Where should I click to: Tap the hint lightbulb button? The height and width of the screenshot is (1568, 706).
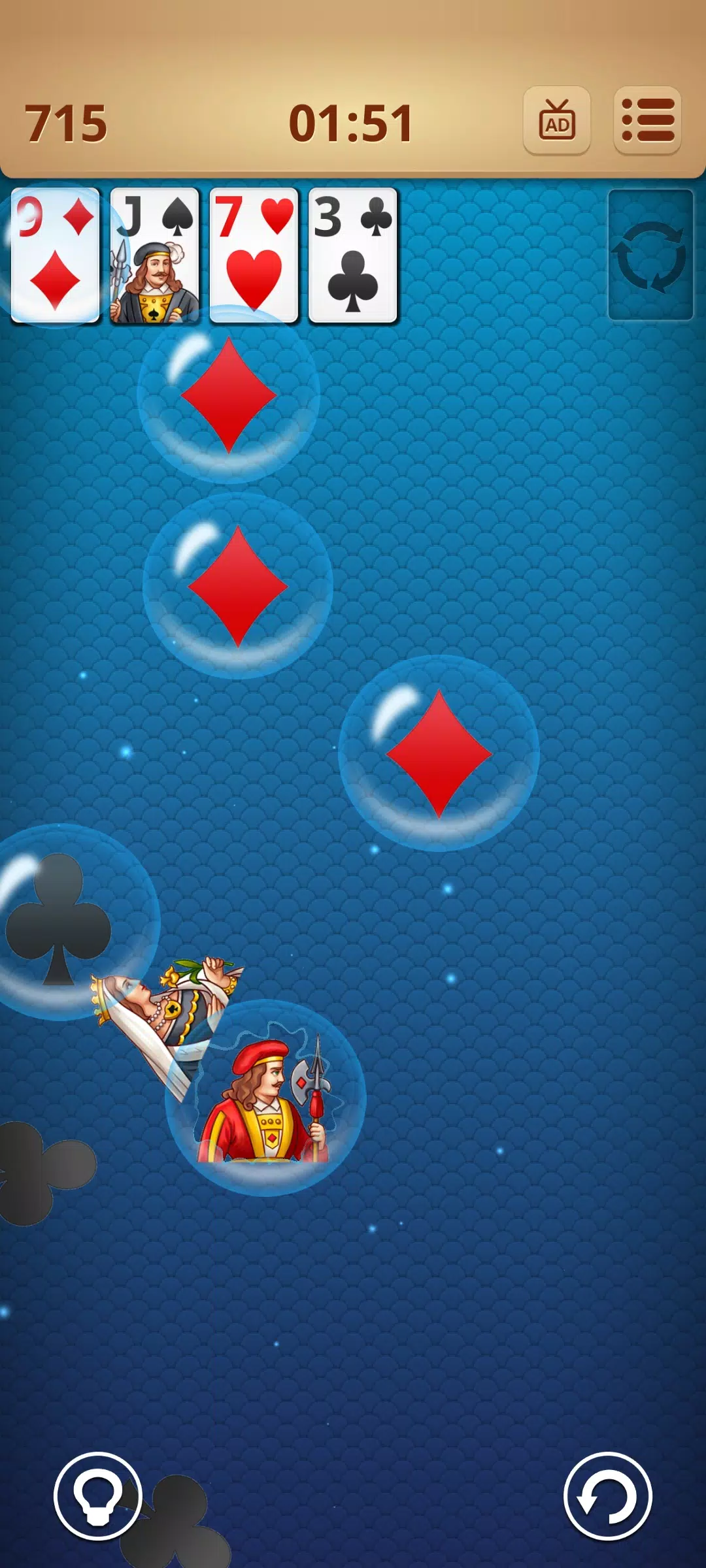click(x=98, y=1495)
